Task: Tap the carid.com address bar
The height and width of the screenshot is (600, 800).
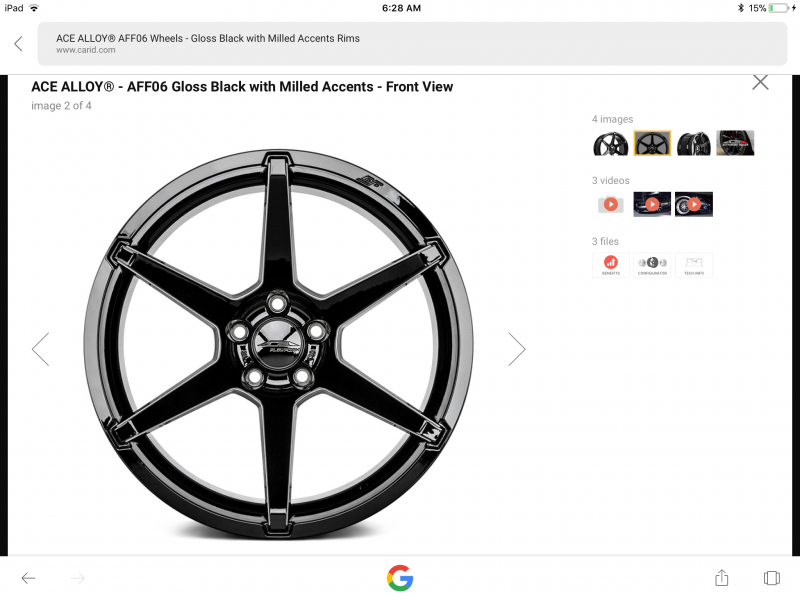Action: 400,43
